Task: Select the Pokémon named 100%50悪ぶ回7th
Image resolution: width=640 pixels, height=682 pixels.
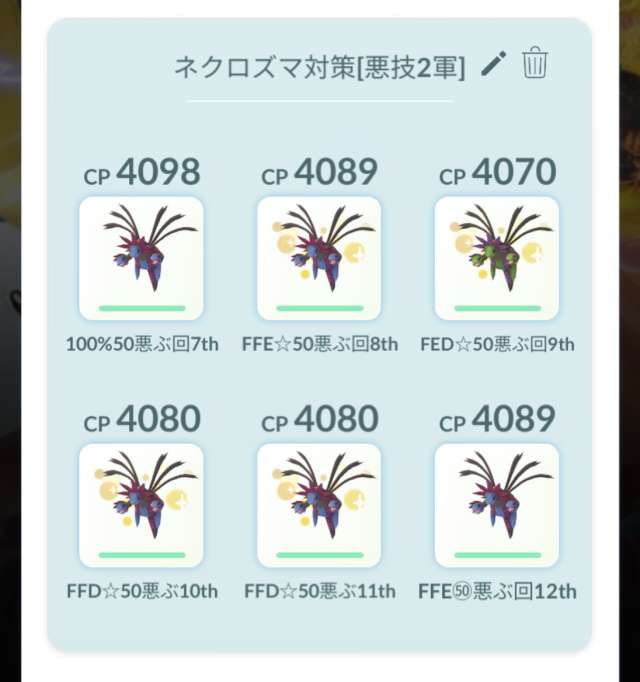Action: [x=141, y=258]
